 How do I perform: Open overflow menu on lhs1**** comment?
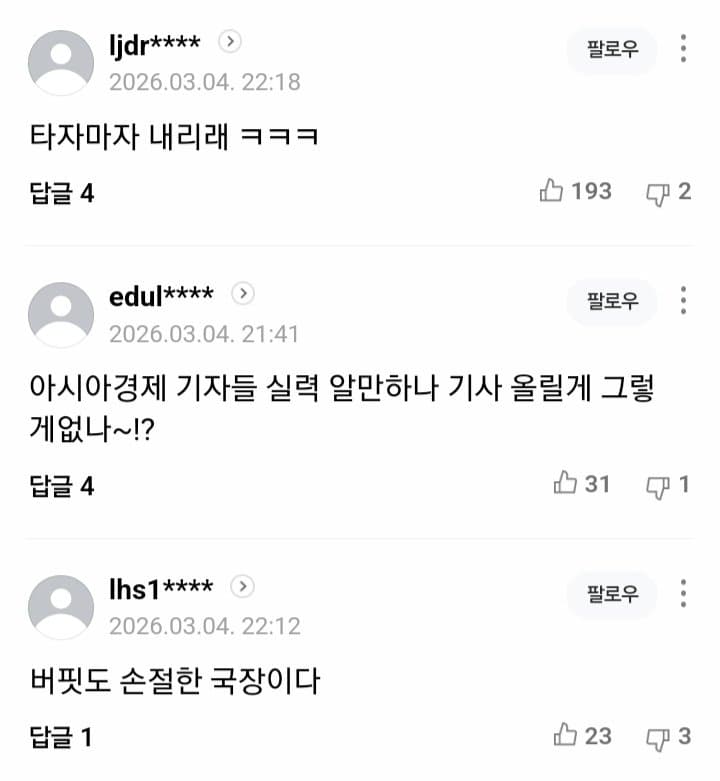(x=683, y=594)
